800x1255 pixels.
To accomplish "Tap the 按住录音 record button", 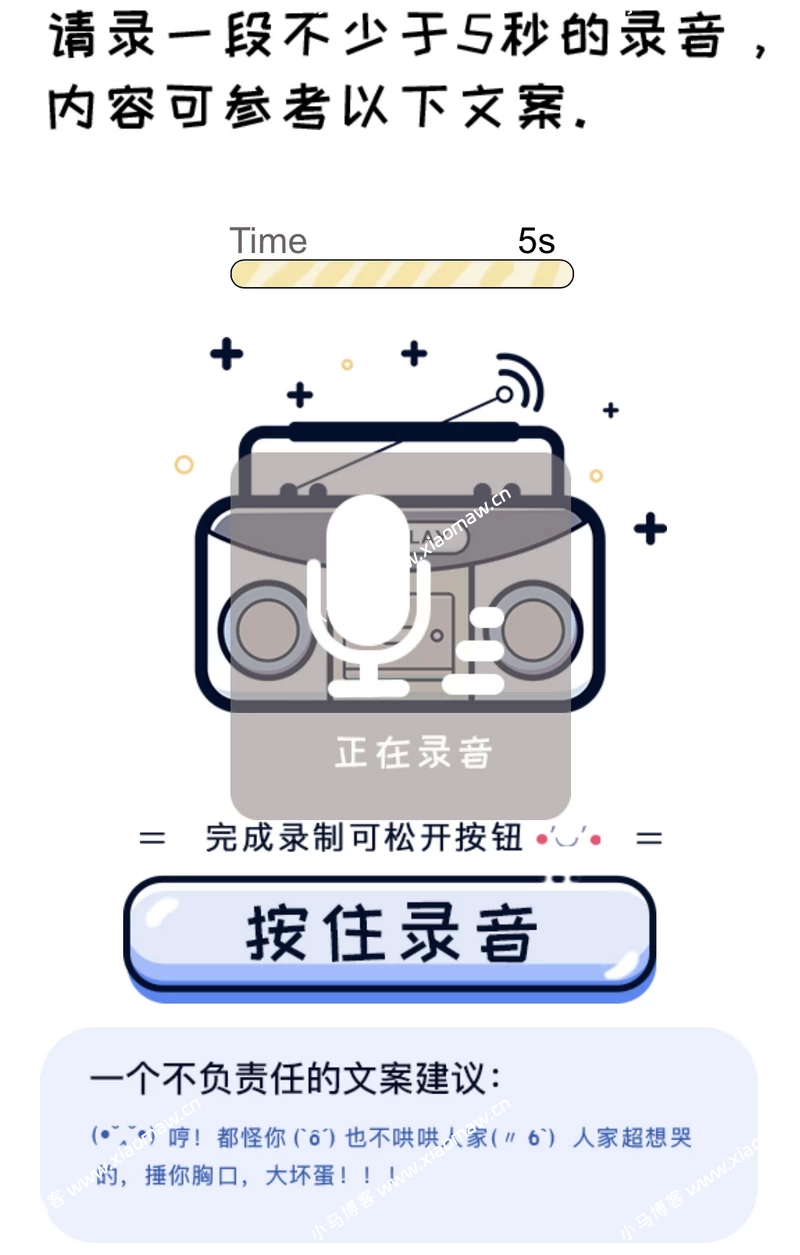I will pos(390,933).
